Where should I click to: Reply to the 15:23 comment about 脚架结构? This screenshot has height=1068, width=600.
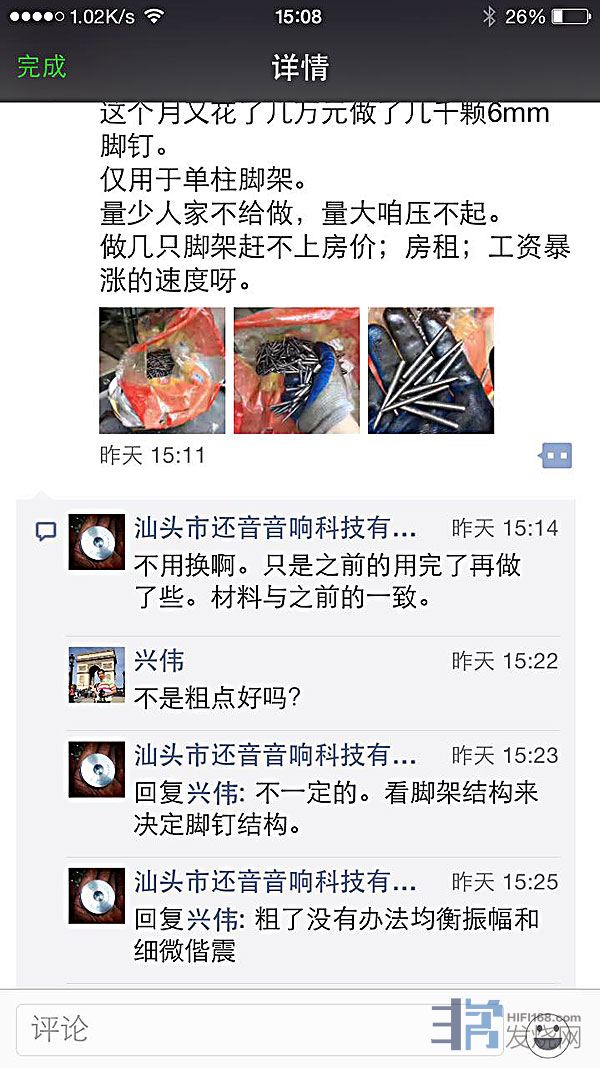pos(336,810)
